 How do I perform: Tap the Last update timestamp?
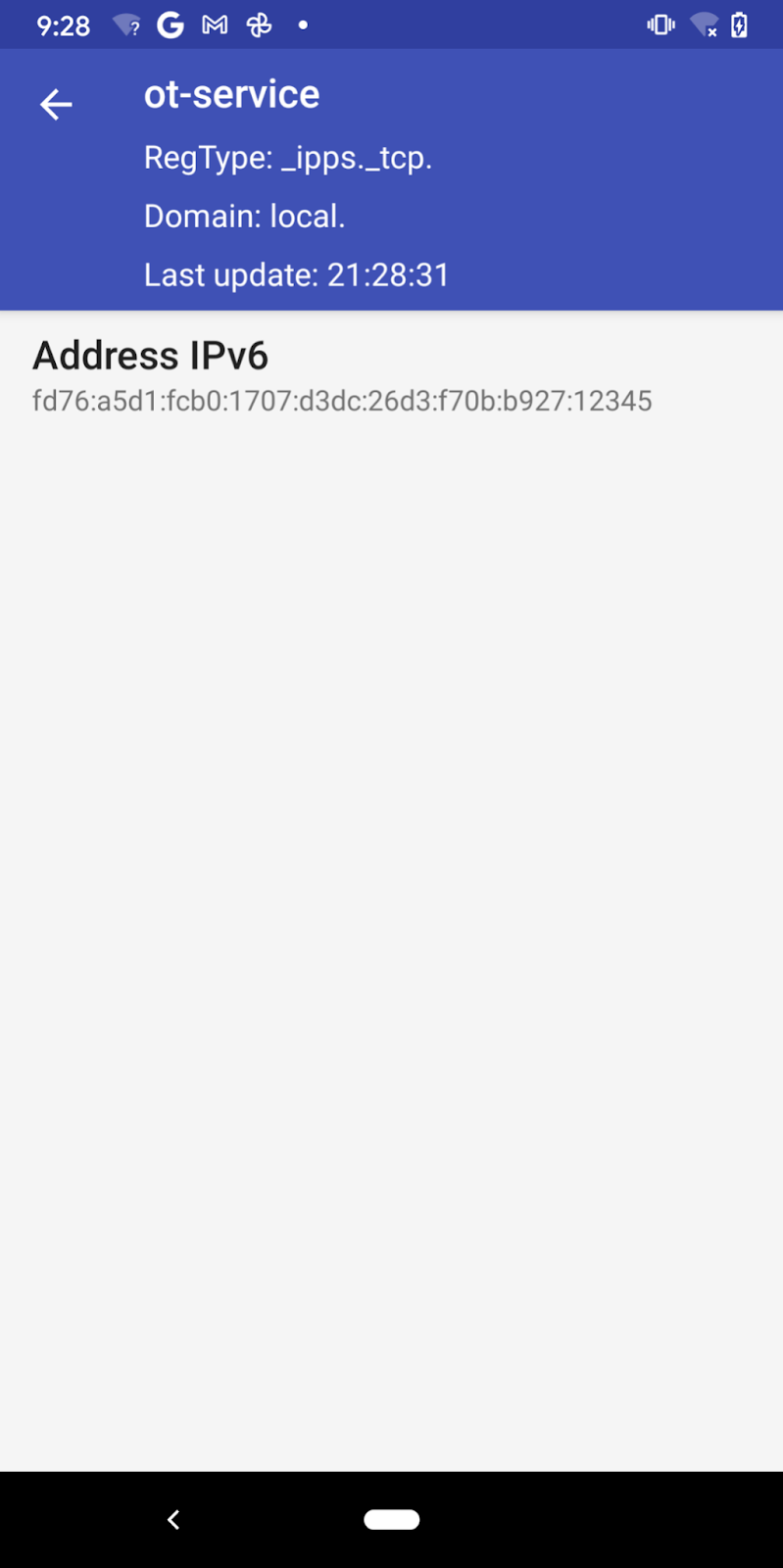coord(296,274)
